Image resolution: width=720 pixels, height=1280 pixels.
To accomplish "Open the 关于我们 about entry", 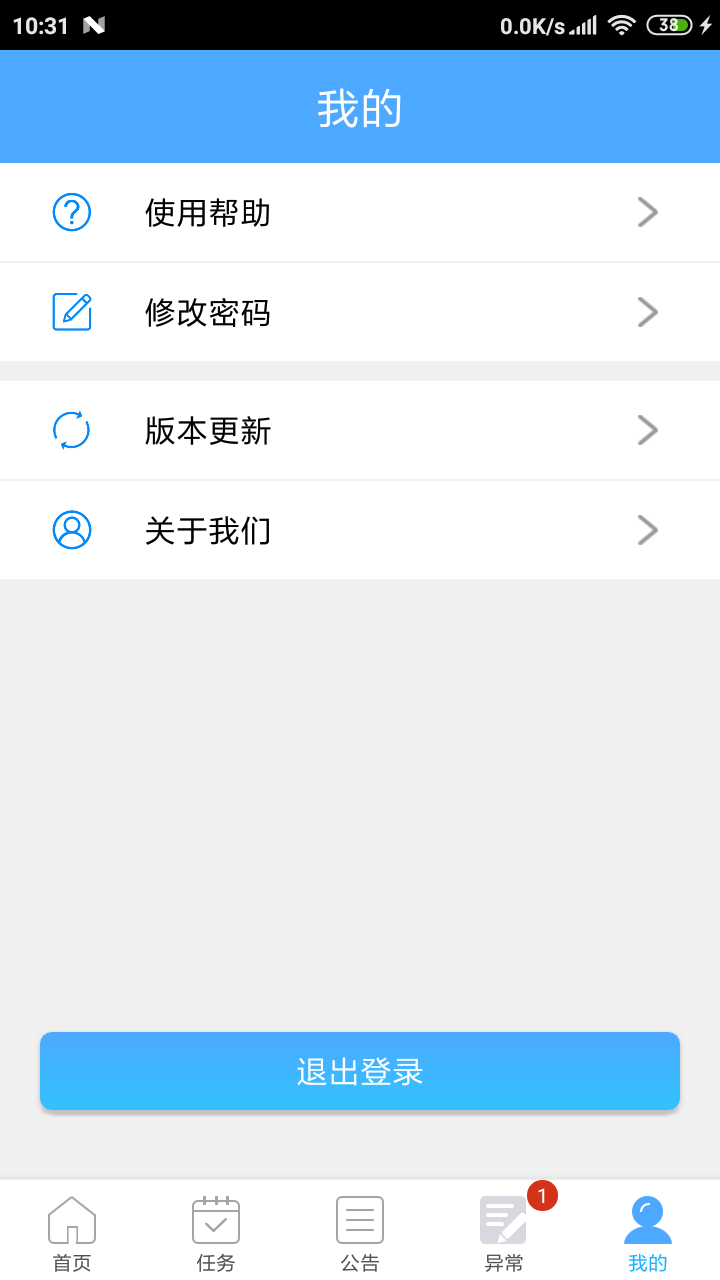I will click(x=208, y=530).
